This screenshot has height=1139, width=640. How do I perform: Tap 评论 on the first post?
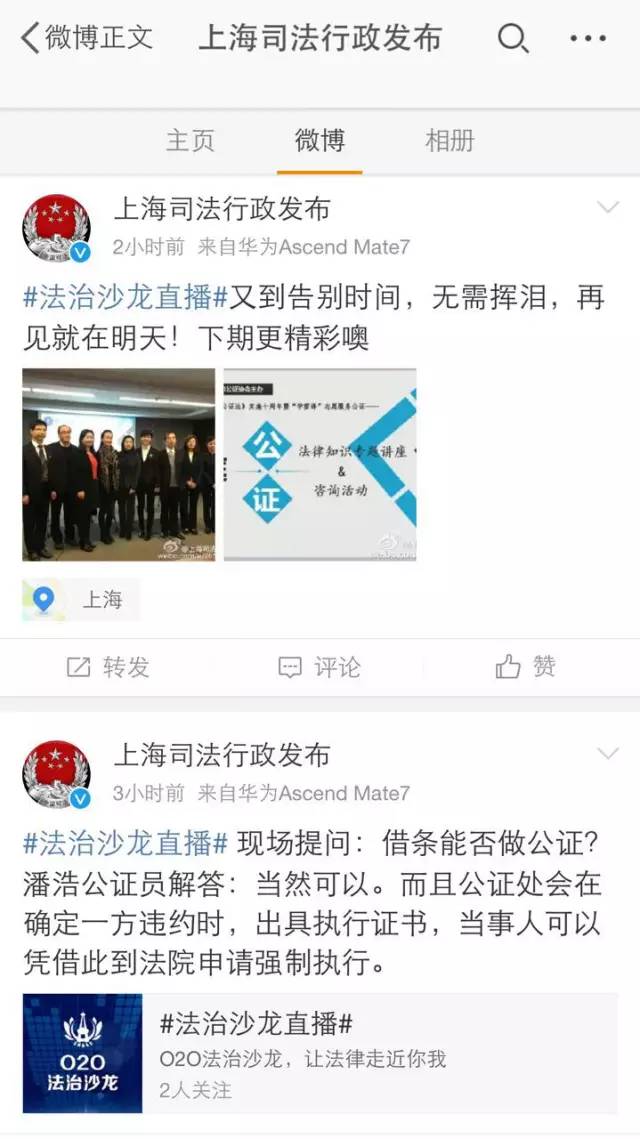click(320, 667)
